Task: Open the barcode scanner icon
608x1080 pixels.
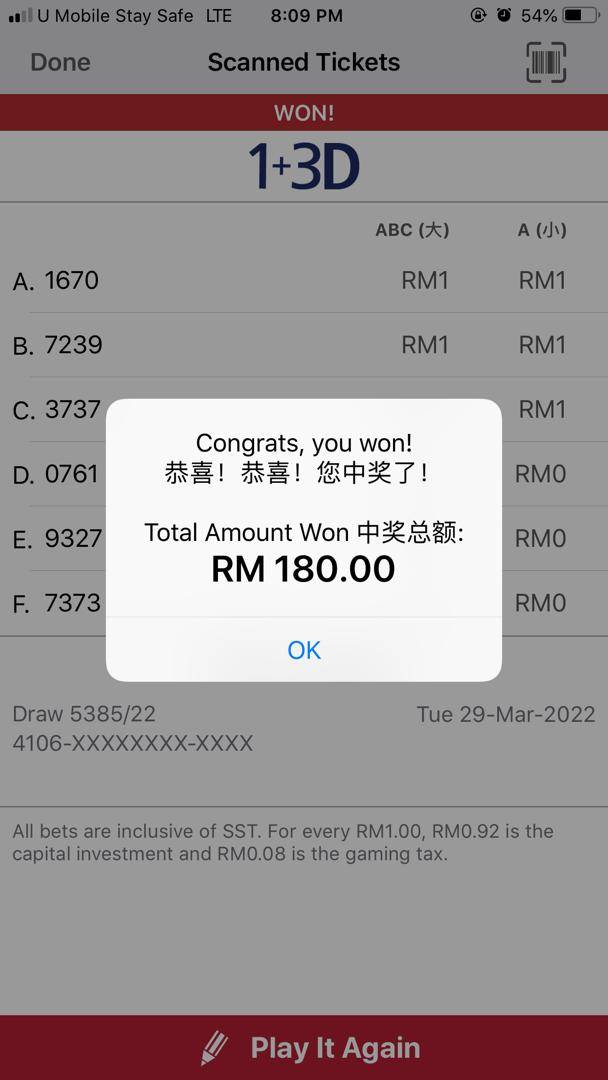Action: (546, 62)
